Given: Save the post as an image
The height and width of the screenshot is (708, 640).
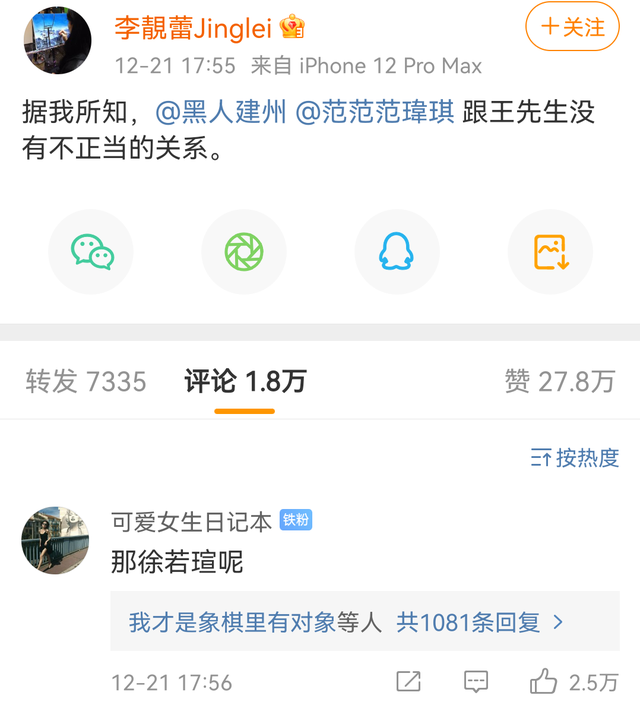Looking at the screenshot, I should [550, 252].
